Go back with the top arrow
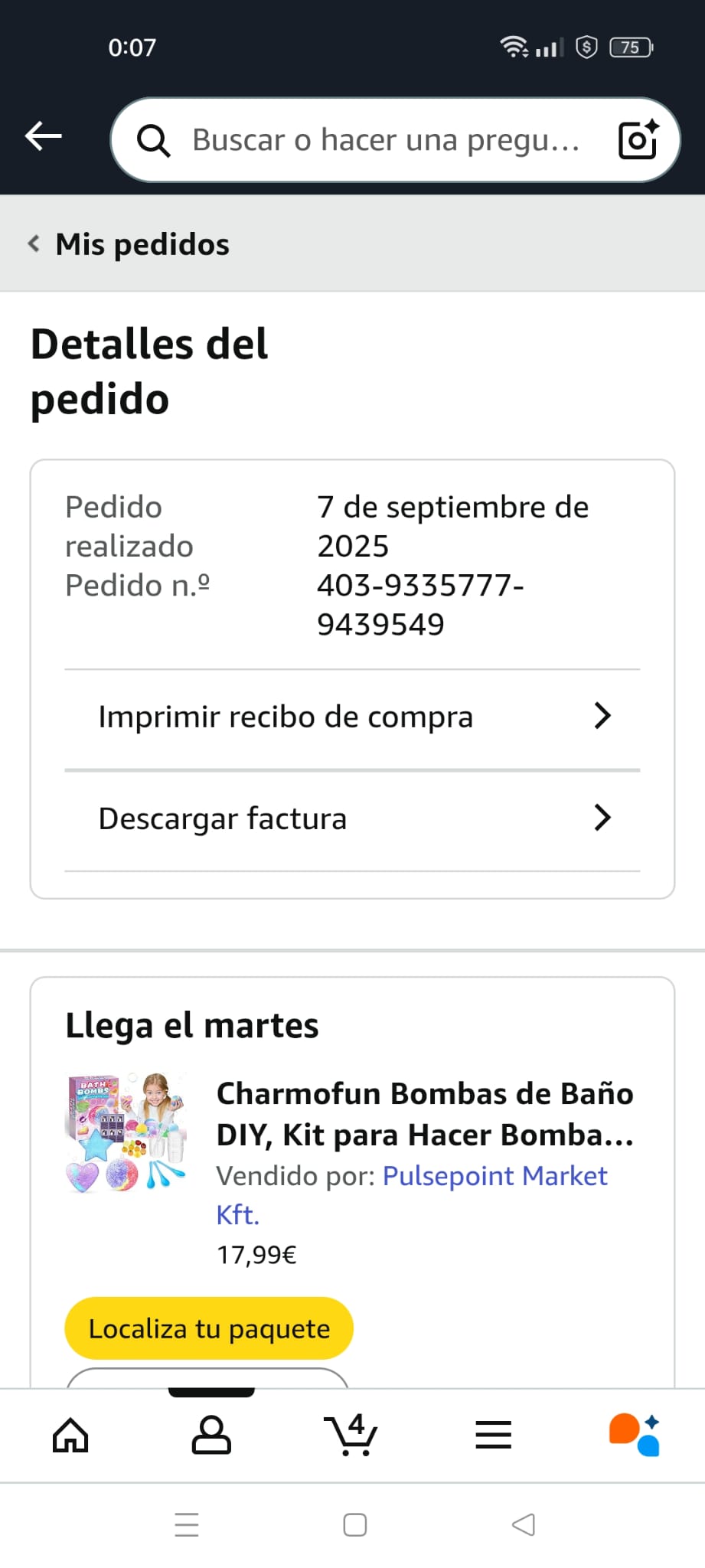 click(x=44, y=137)
